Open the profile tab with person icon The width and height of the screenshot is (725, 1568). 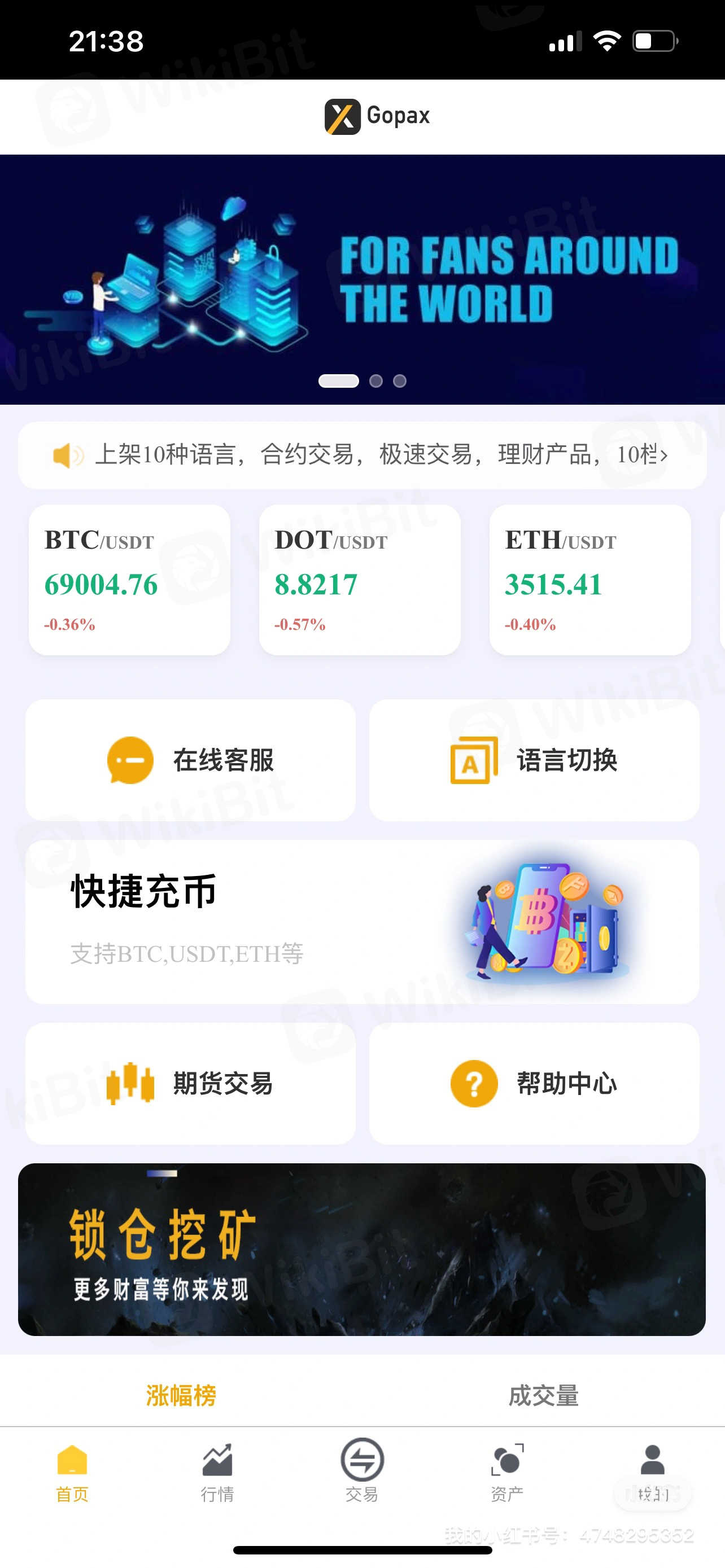pyautogui.click(x=652, y=1472)
